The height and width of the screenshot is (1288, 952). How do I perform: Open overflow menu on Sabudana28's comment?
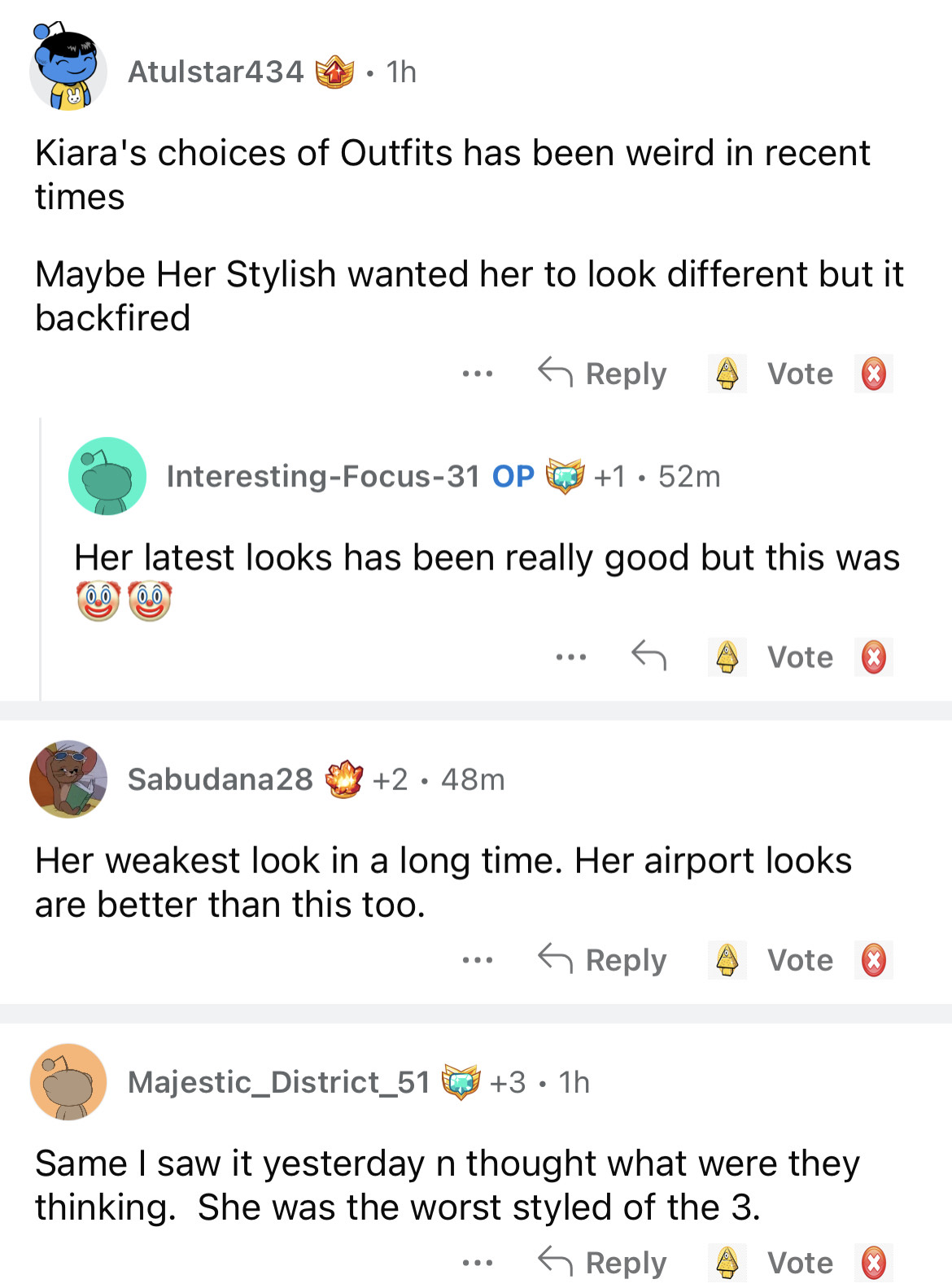(x=477, y=960)
